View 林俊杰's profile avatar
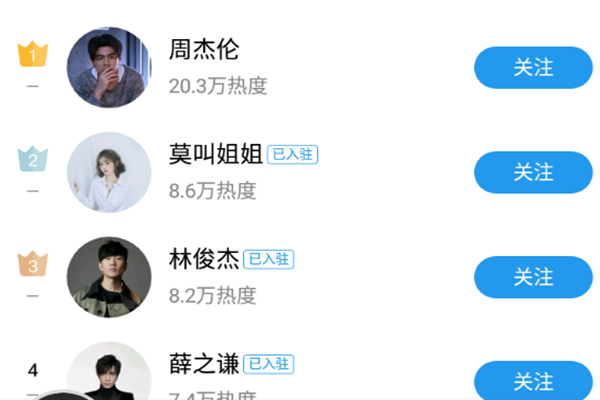This screenshot has width=600, height=400. [x=109, y=277]
